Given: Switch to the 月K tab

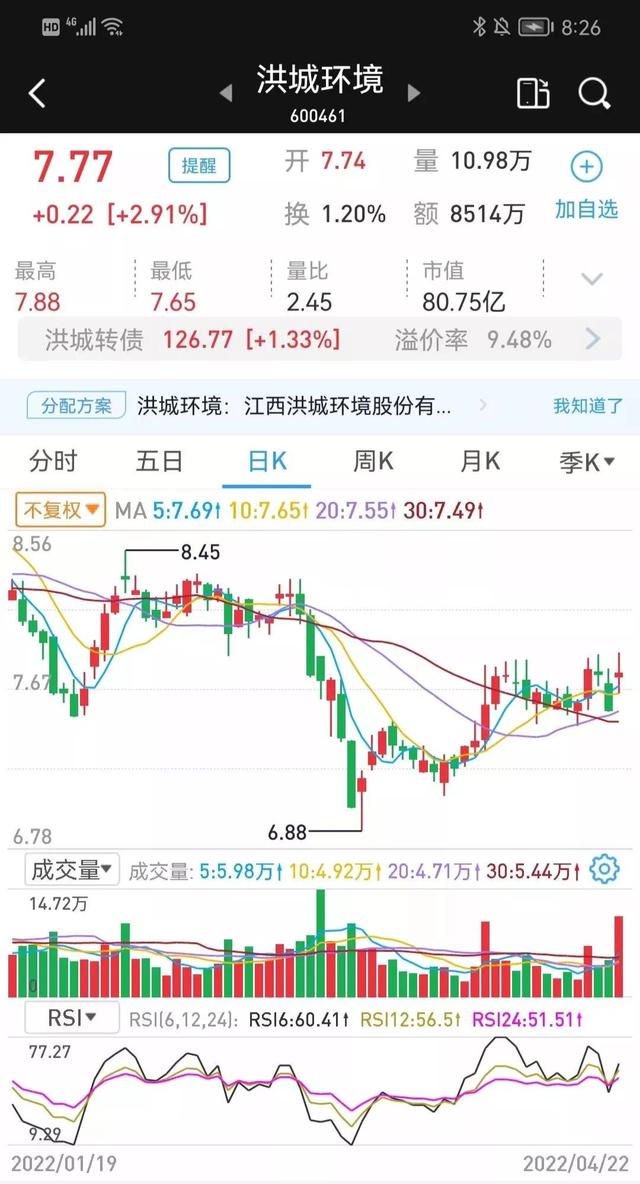Looking at the screenshot, I should coord(480,461).
